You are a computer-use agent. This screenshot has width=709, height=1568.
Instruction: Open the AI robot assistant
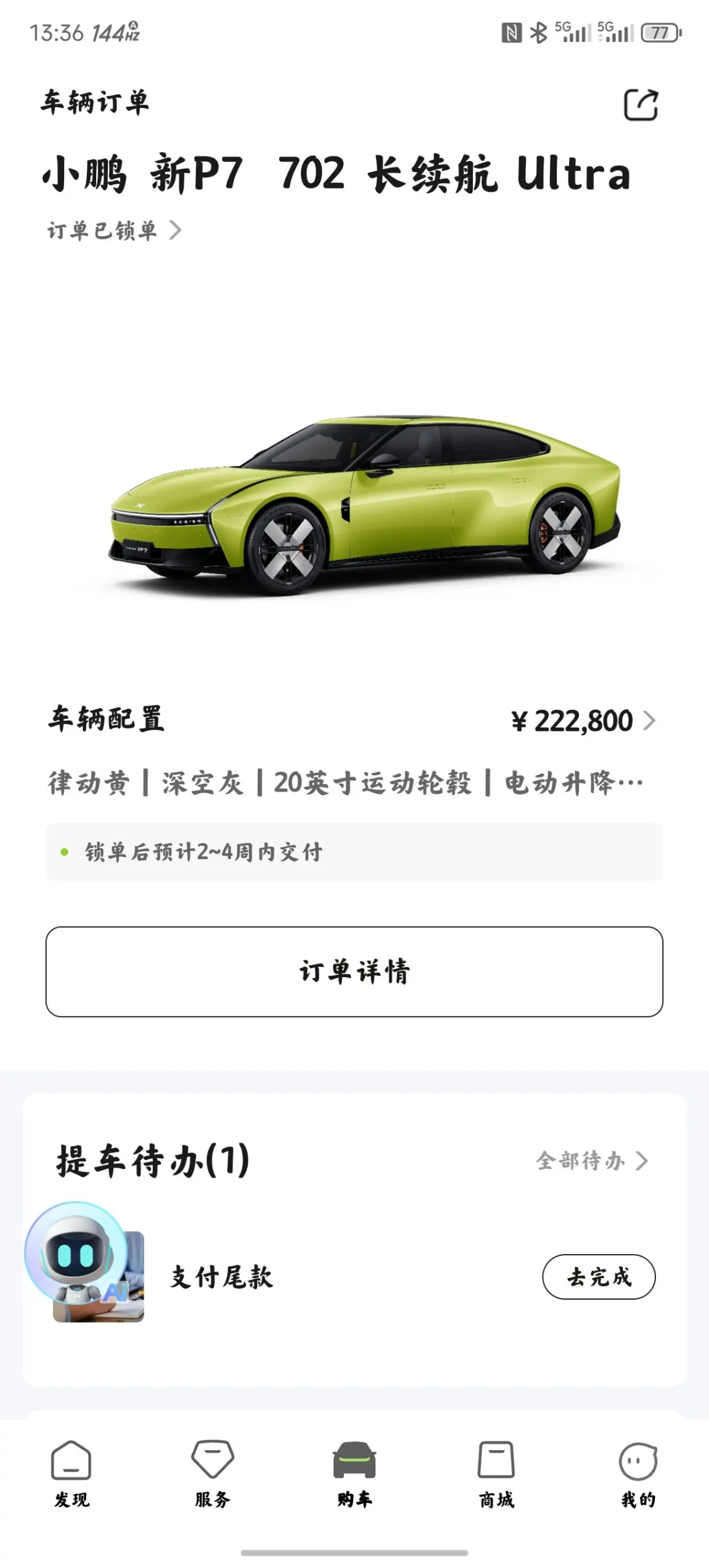(x=76, y=1252)
